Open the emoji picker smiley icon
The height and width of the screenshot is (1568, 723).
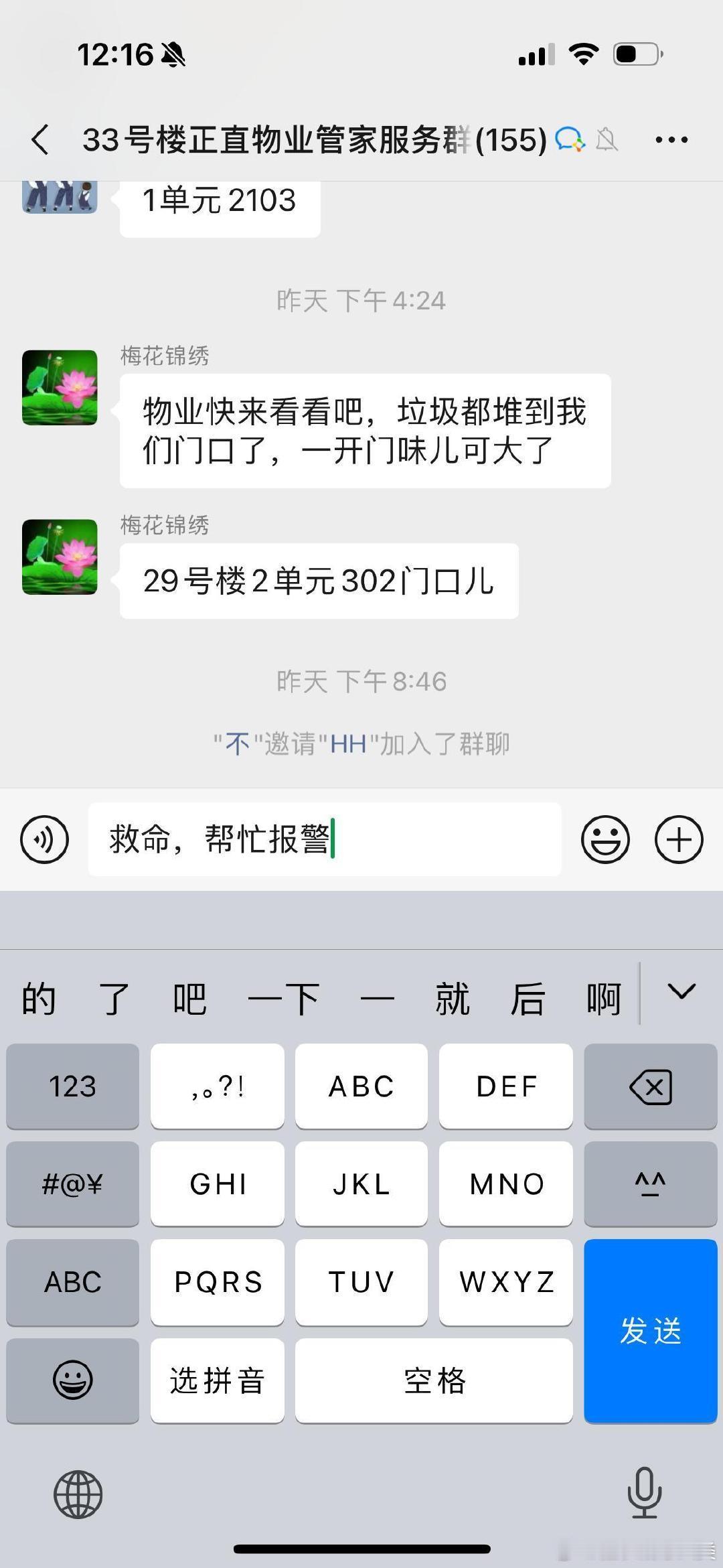coord(605,839)
